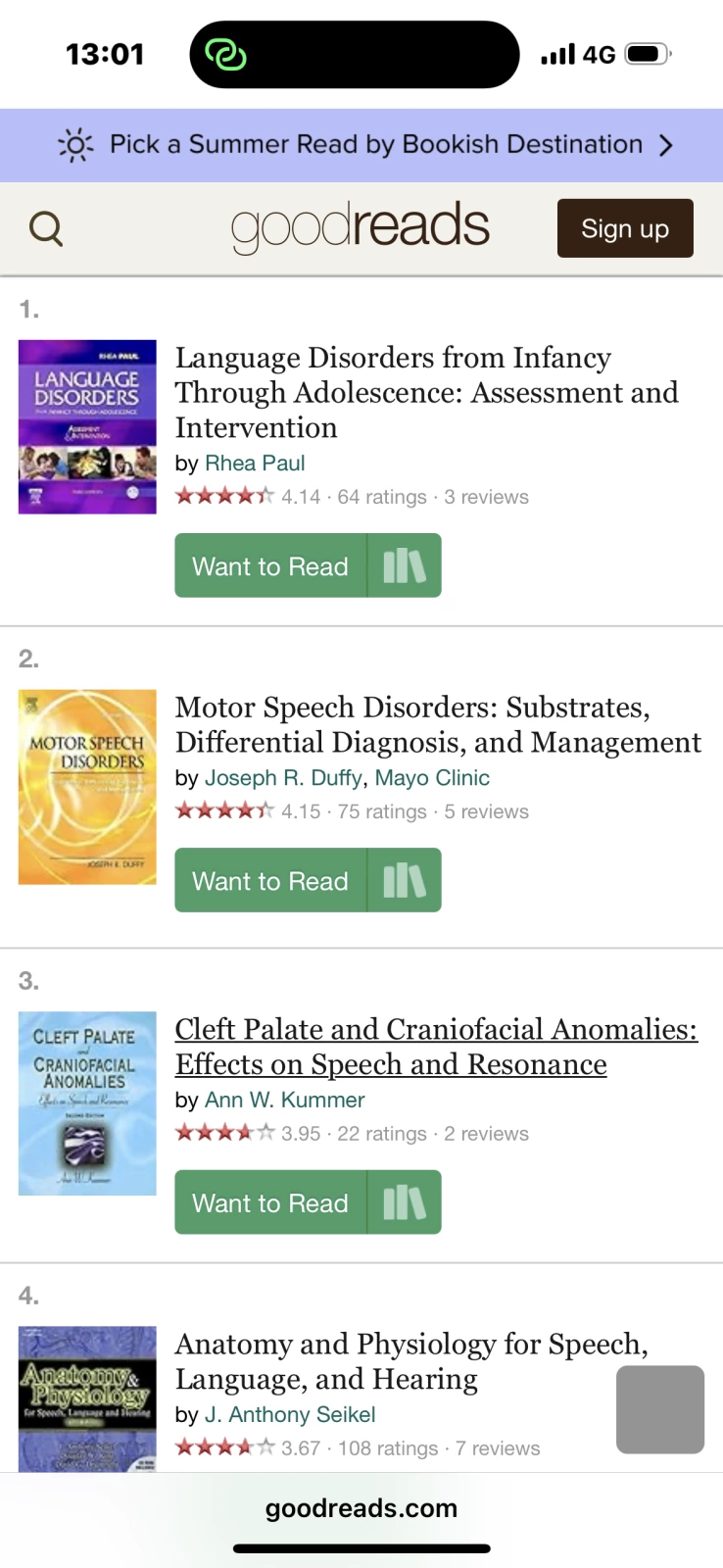Screen dimensions: 723x1568
Task: Open the Summer Read by Bookish Destination banner
Action: 361,145
